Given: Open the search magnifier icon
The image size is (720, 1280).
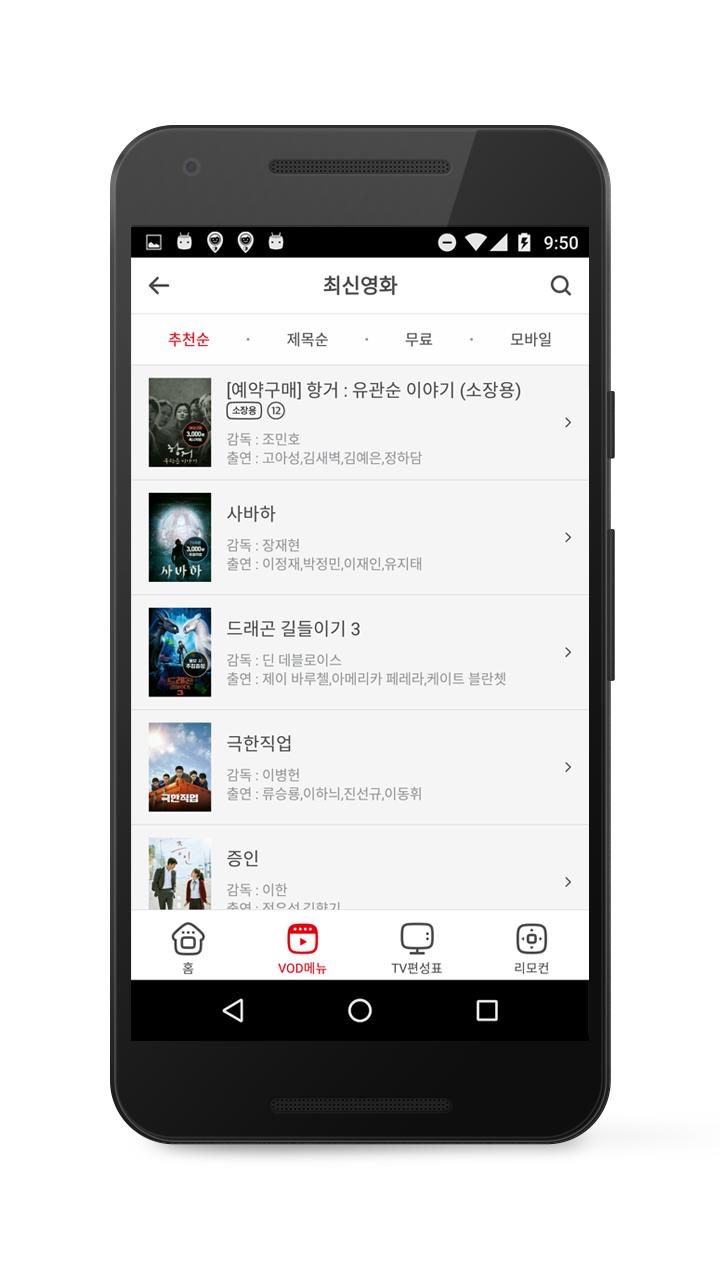Looking at the screenshot, I should [561, 286].
